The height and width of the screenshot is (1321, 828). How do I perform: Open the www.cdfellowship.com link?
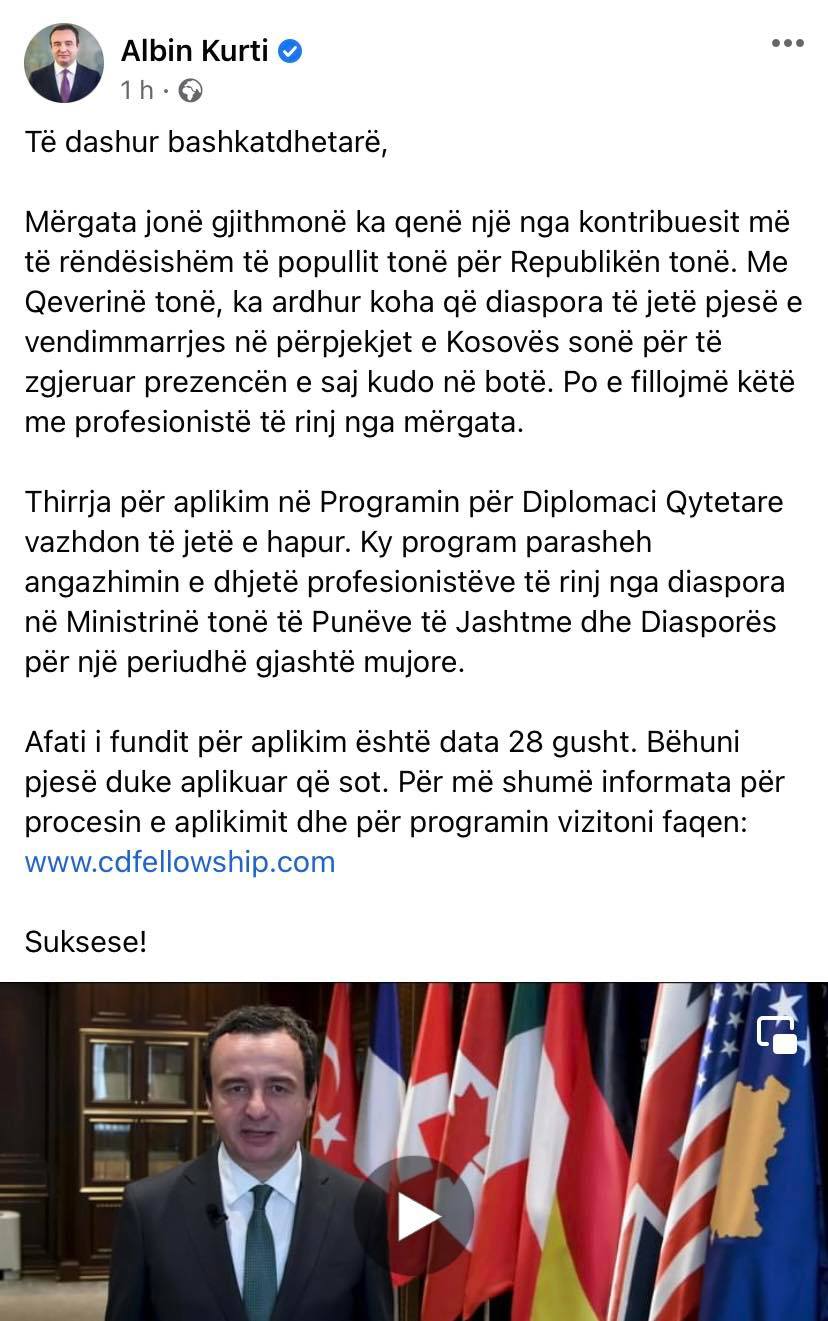point(180,862)
